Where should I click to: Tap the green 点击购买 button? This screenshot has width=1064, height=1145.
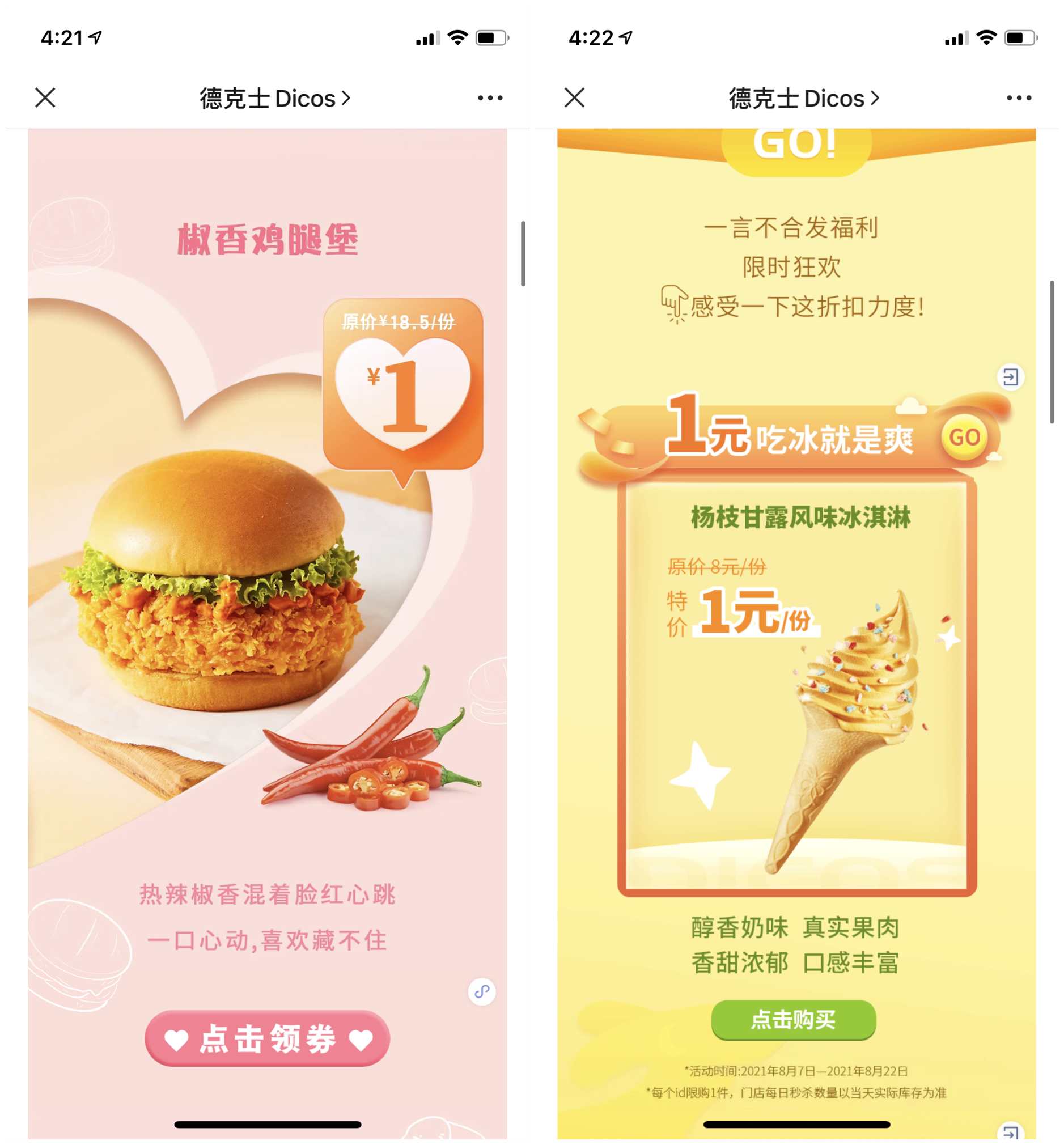(x=794, y=1020)
